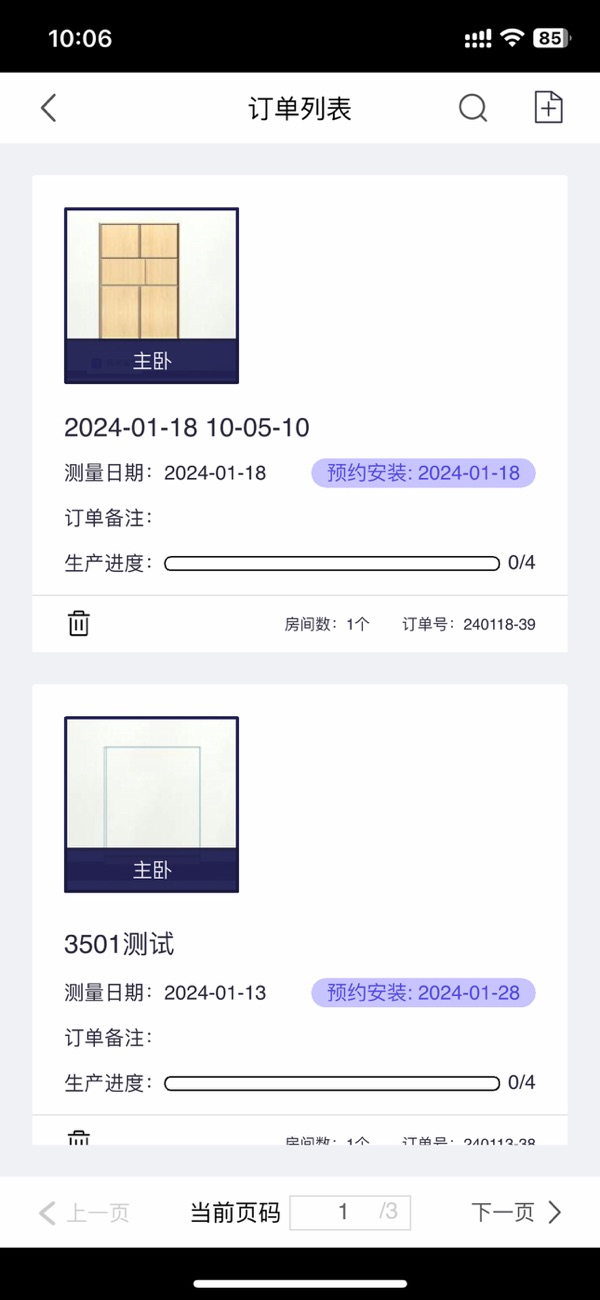Tap the 预约安装: 2024-01-18 chip
The image size is (600, 1300).
pos(423,473)
